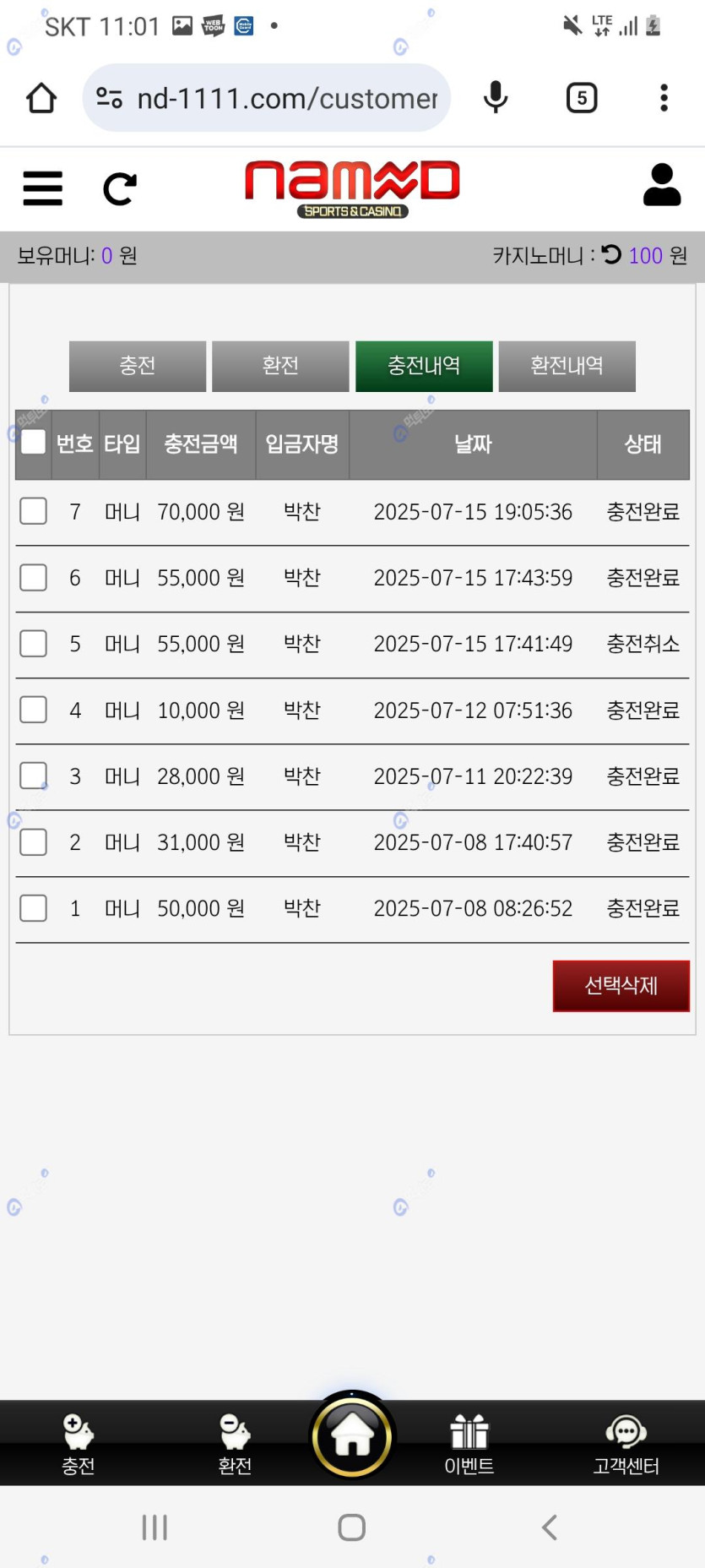
Task: Switch to the 환전 top tab
Action: point(280,366)
